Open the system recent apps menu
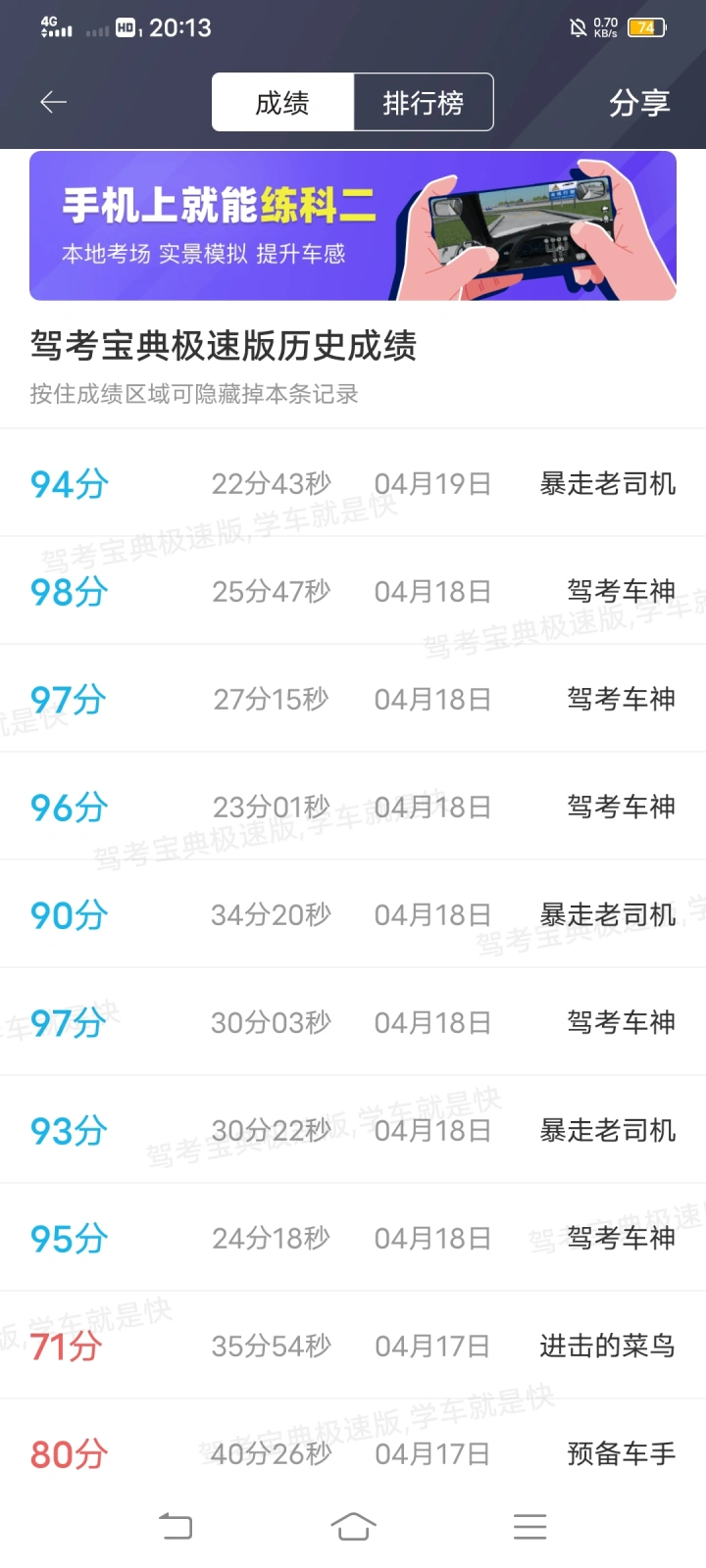The width and height of the screenshot is (706, 1568). 529,1526
